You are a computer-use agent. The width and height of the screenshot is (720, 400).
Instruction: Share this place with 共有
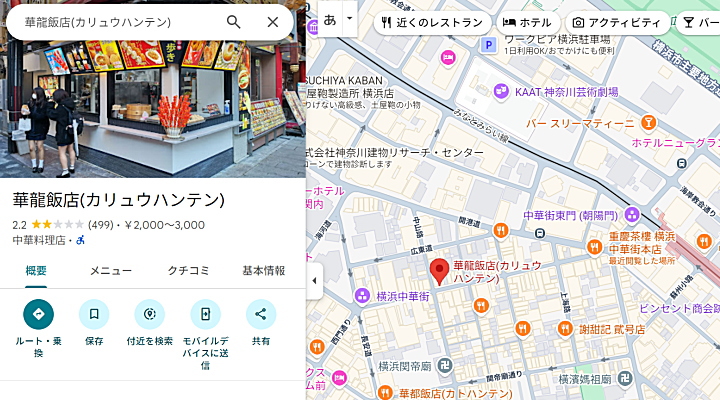[x=260, y=314]
